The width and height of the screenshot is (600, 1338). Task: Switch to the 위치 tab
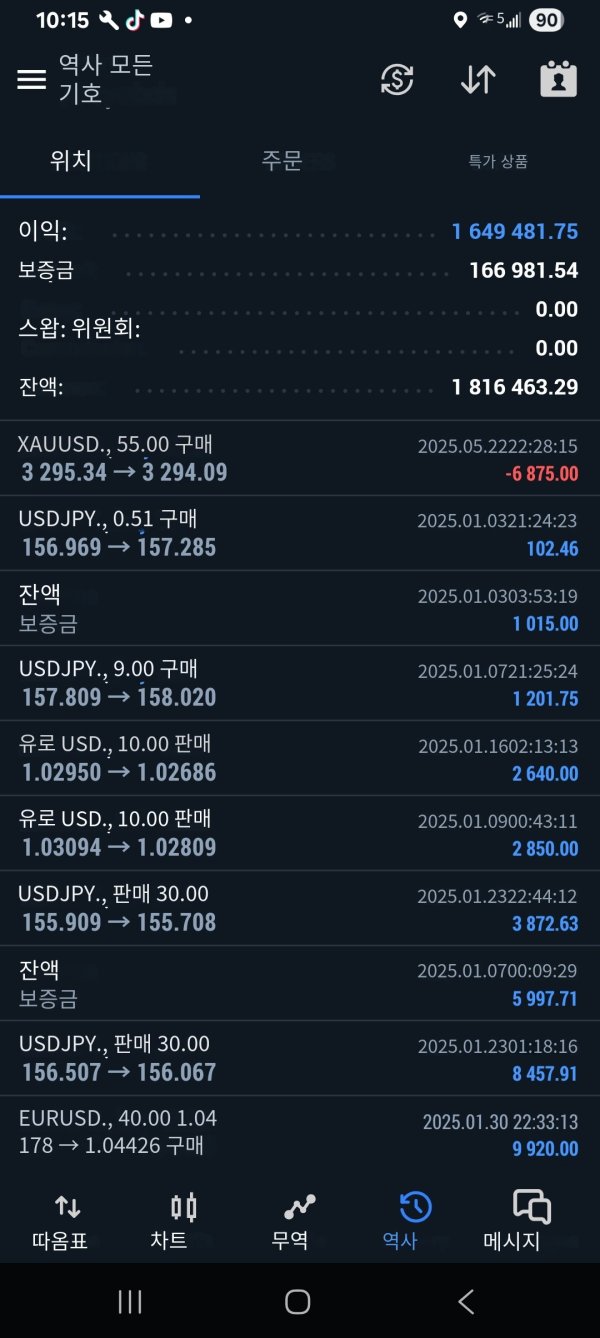71,161
